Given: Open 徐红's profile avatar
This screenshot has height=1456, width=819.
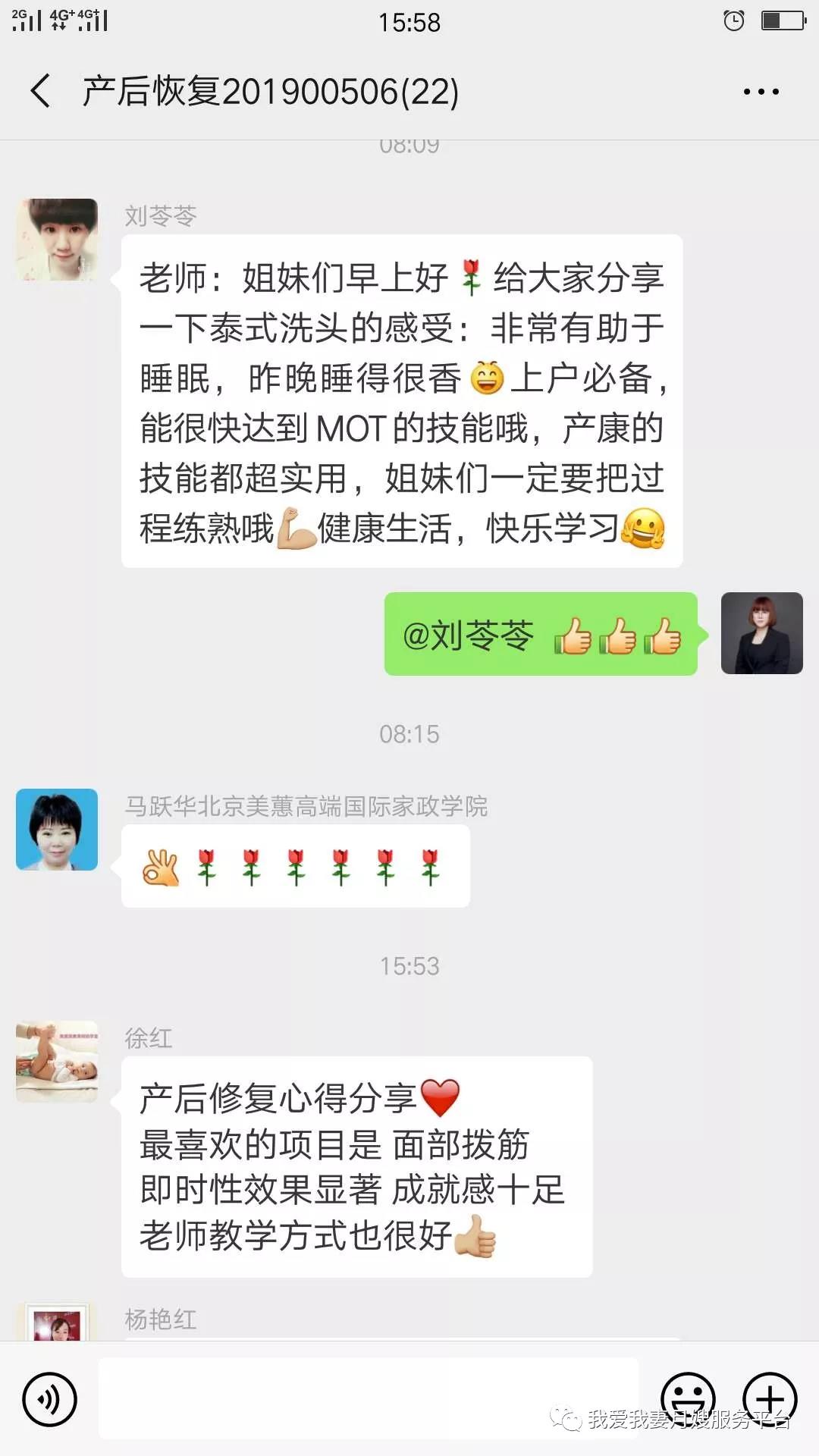Looking at the screenshot, I should 57,1061.
